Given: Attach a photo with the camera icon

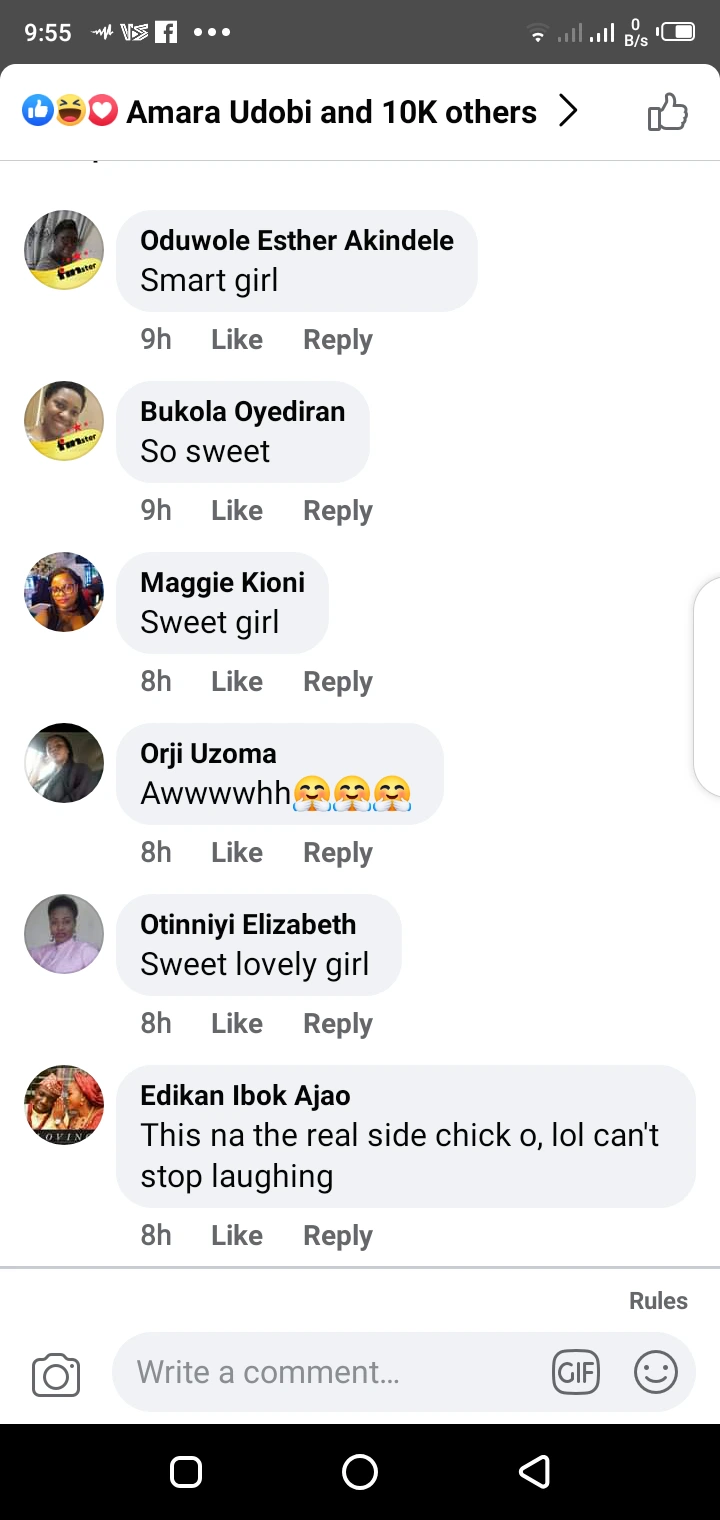Looking at the screenshot, I should tap(56, 1375).
